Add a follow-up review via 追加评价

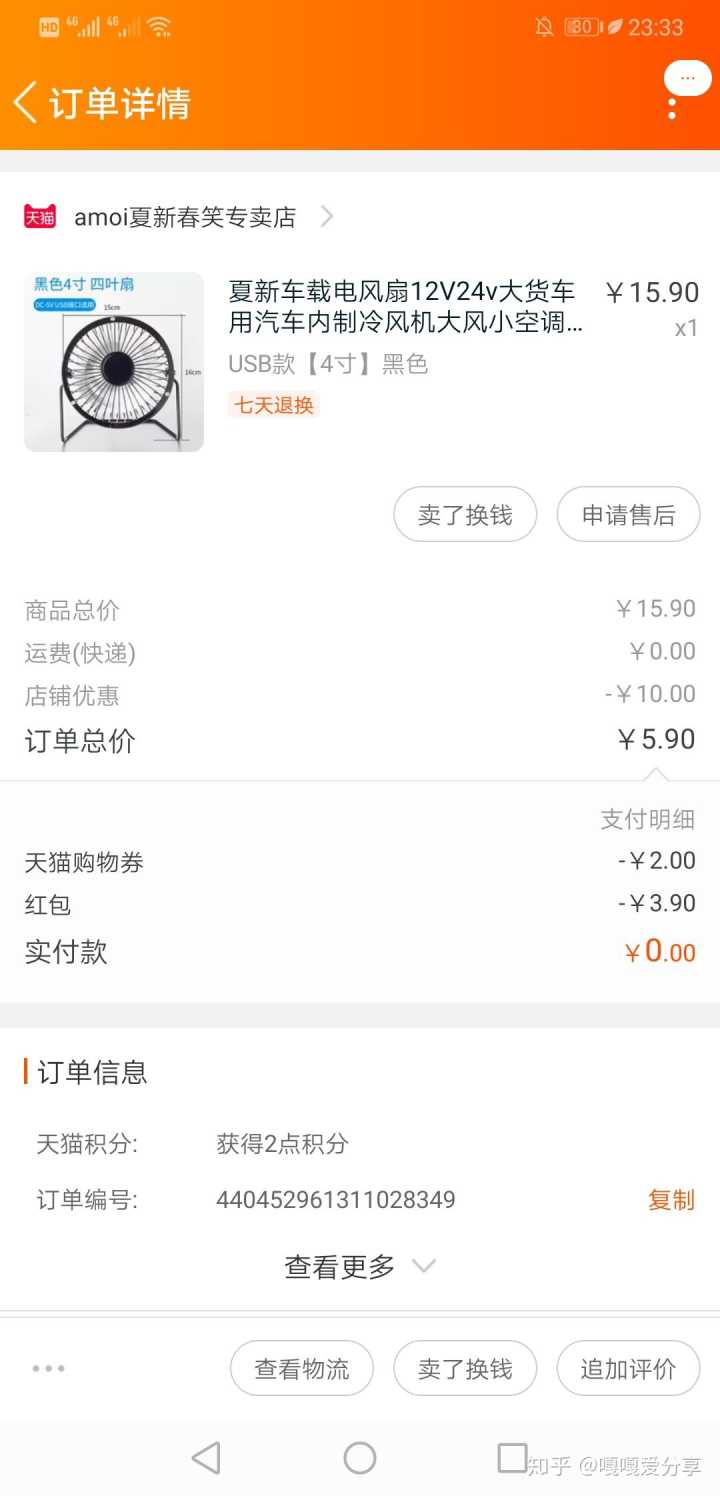[628, 1368]
